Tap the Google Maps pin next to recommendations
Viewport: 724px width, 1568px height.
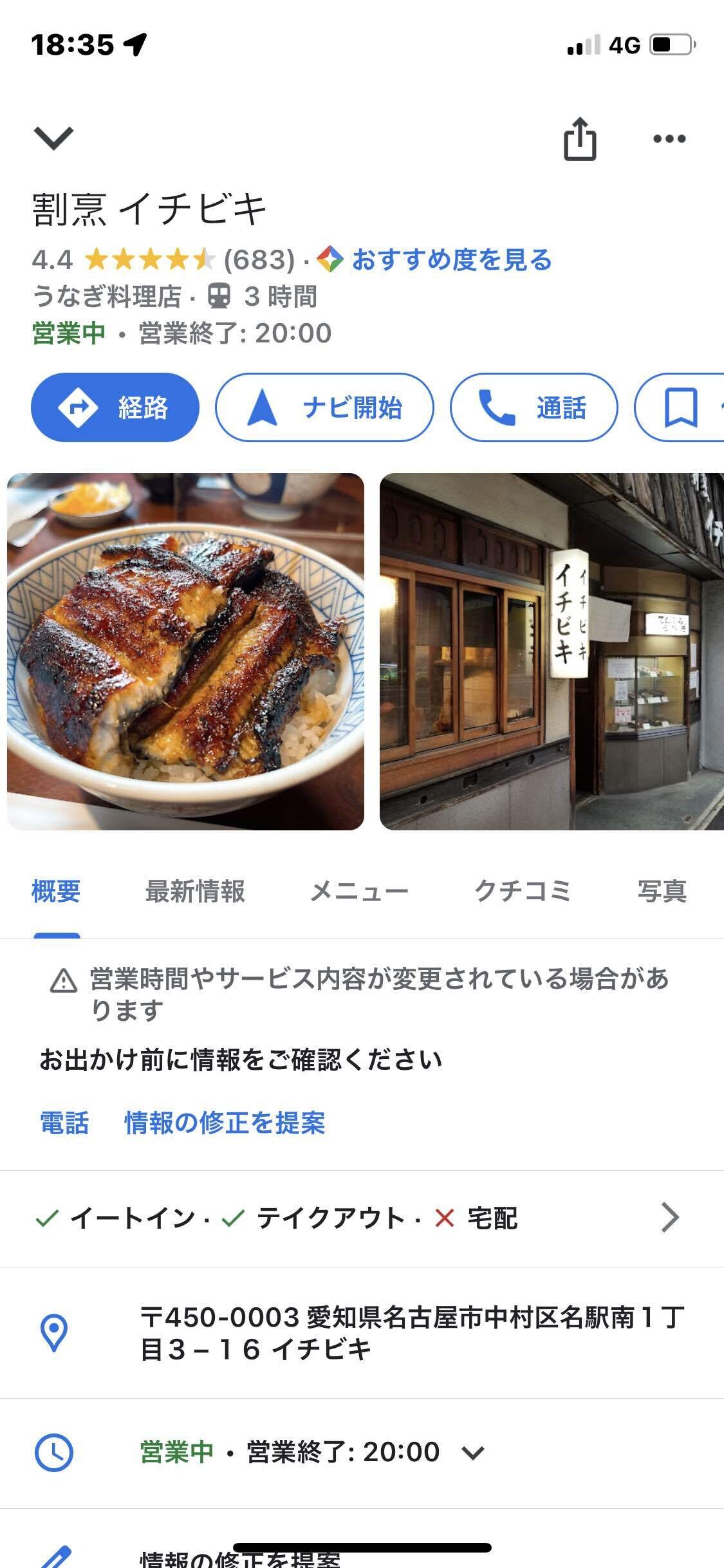pyautogui.click(x=330, y=259)
